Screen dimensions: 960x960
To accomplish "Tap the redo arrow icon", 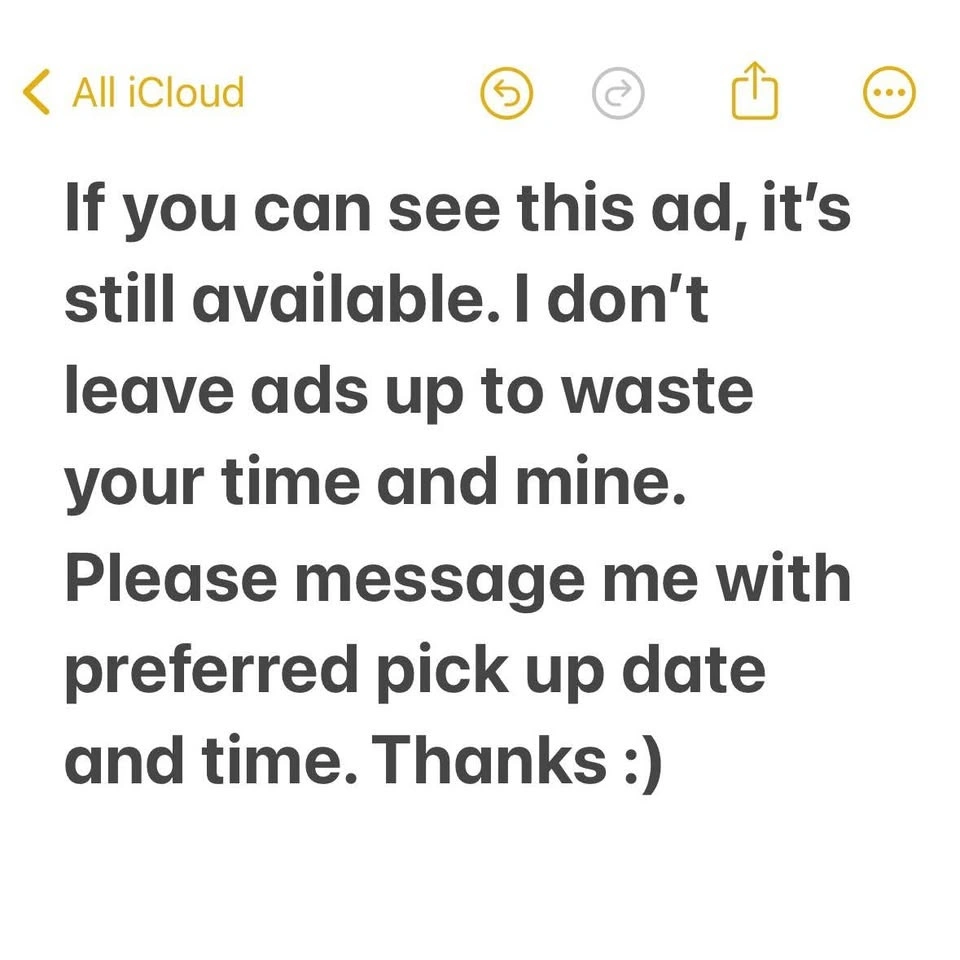I will coord(618,94).
